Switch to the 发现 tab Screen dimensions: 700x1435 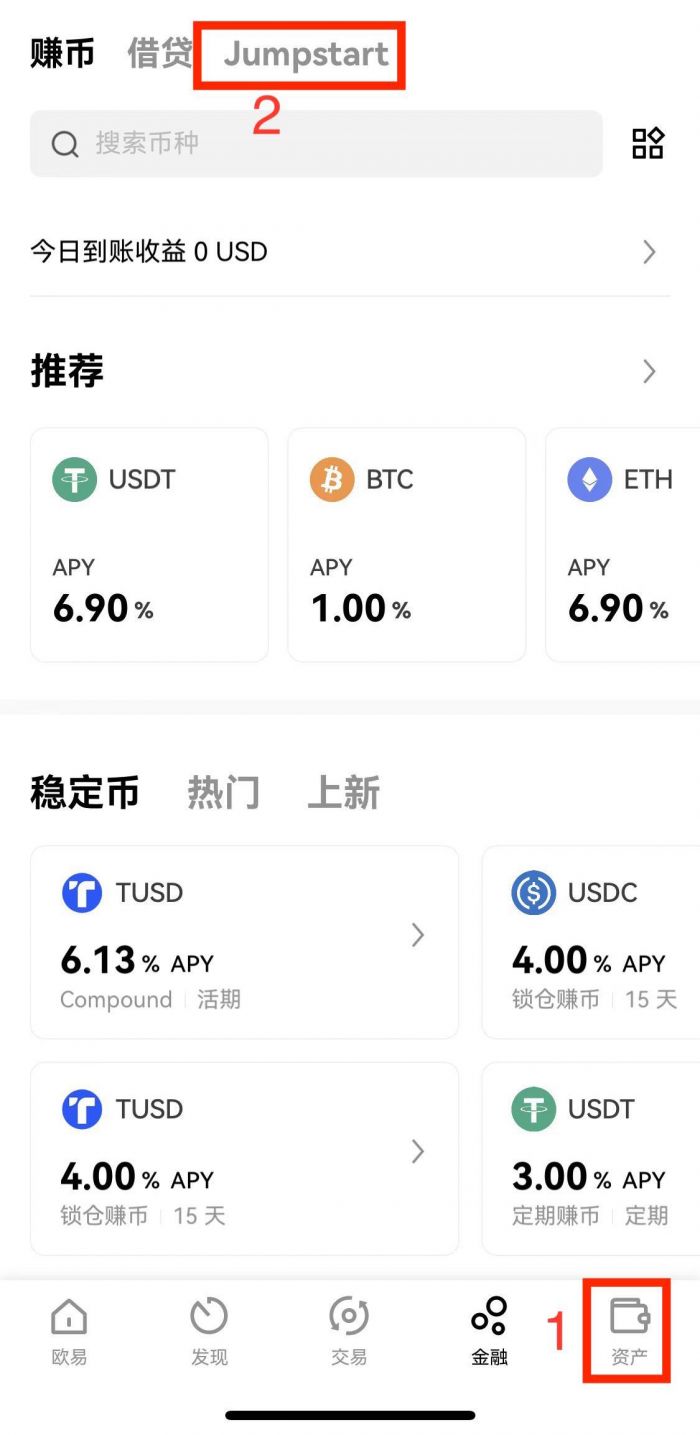(x=209, y=1332)
